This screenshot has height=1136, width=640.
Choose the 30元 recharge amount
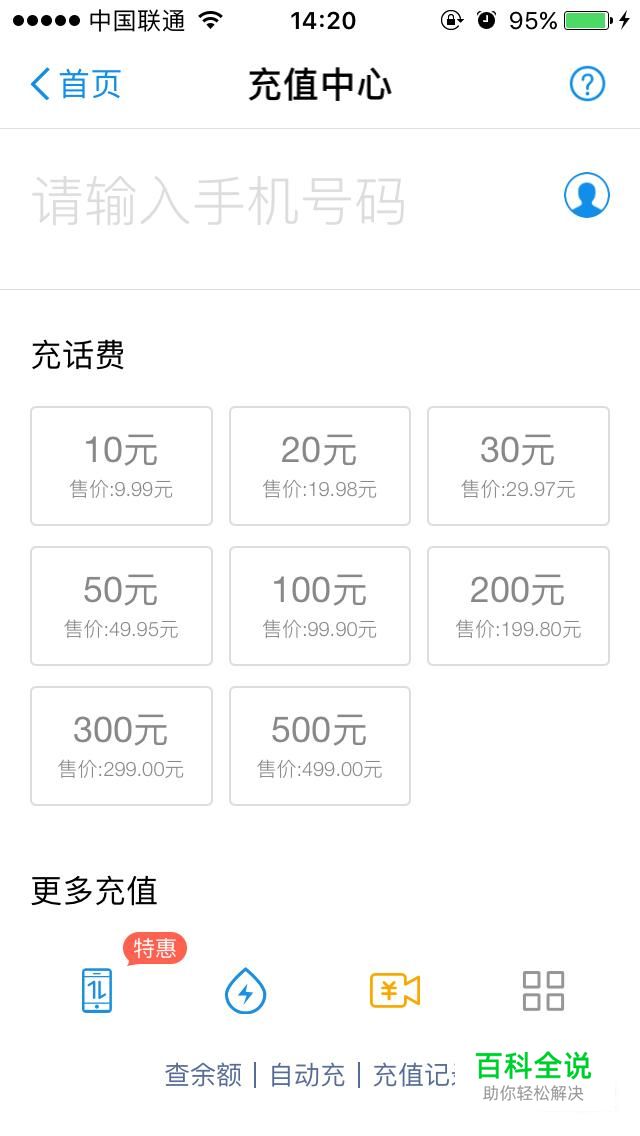point(518,466)
